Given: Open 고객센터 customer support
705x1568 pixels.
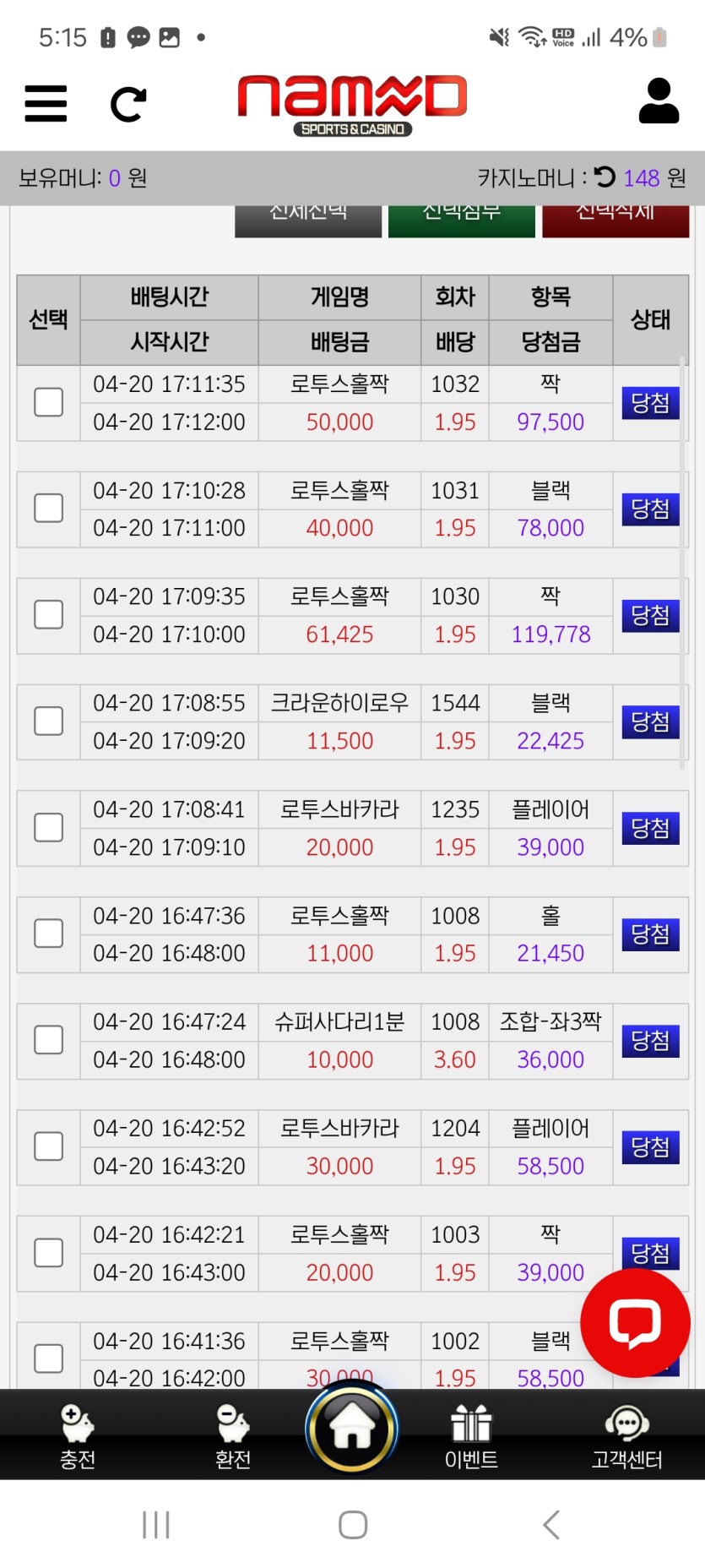Looking at the screenshot, I should [x=626, y=1436].
